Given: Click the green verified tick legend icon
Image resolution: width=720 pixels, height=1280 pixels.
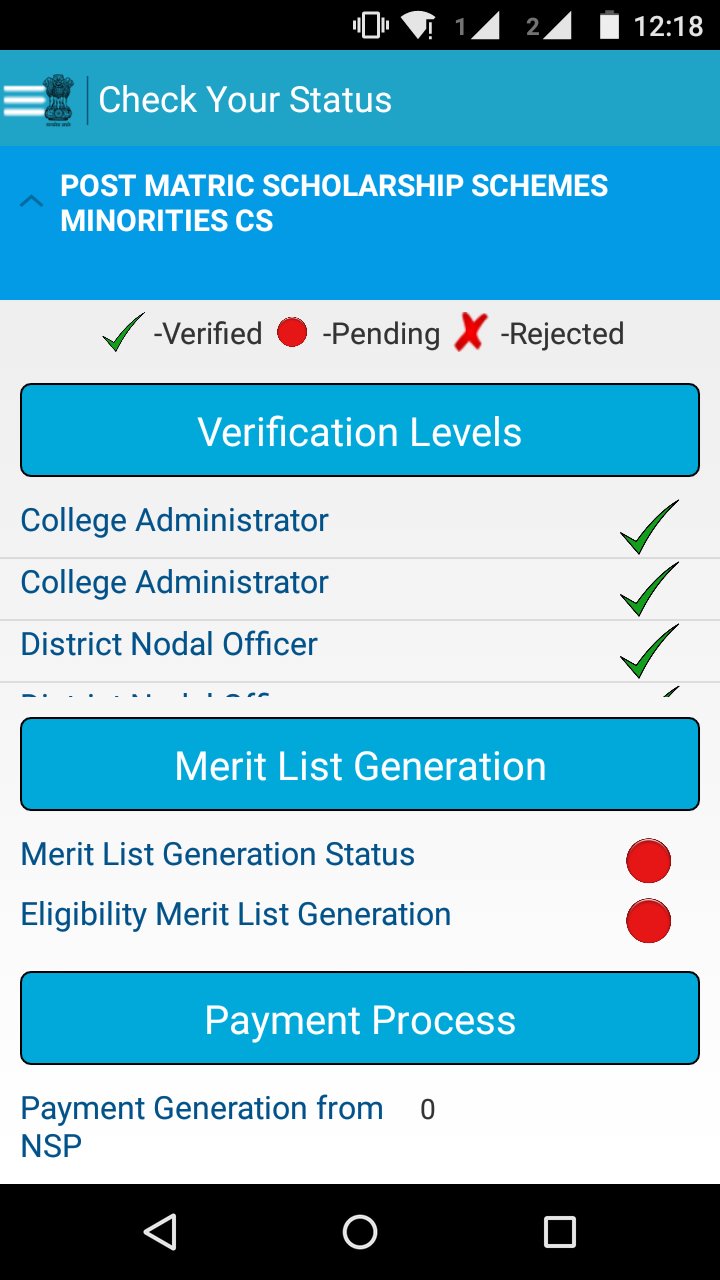Looking at the screenshot, I should point(120,331).
